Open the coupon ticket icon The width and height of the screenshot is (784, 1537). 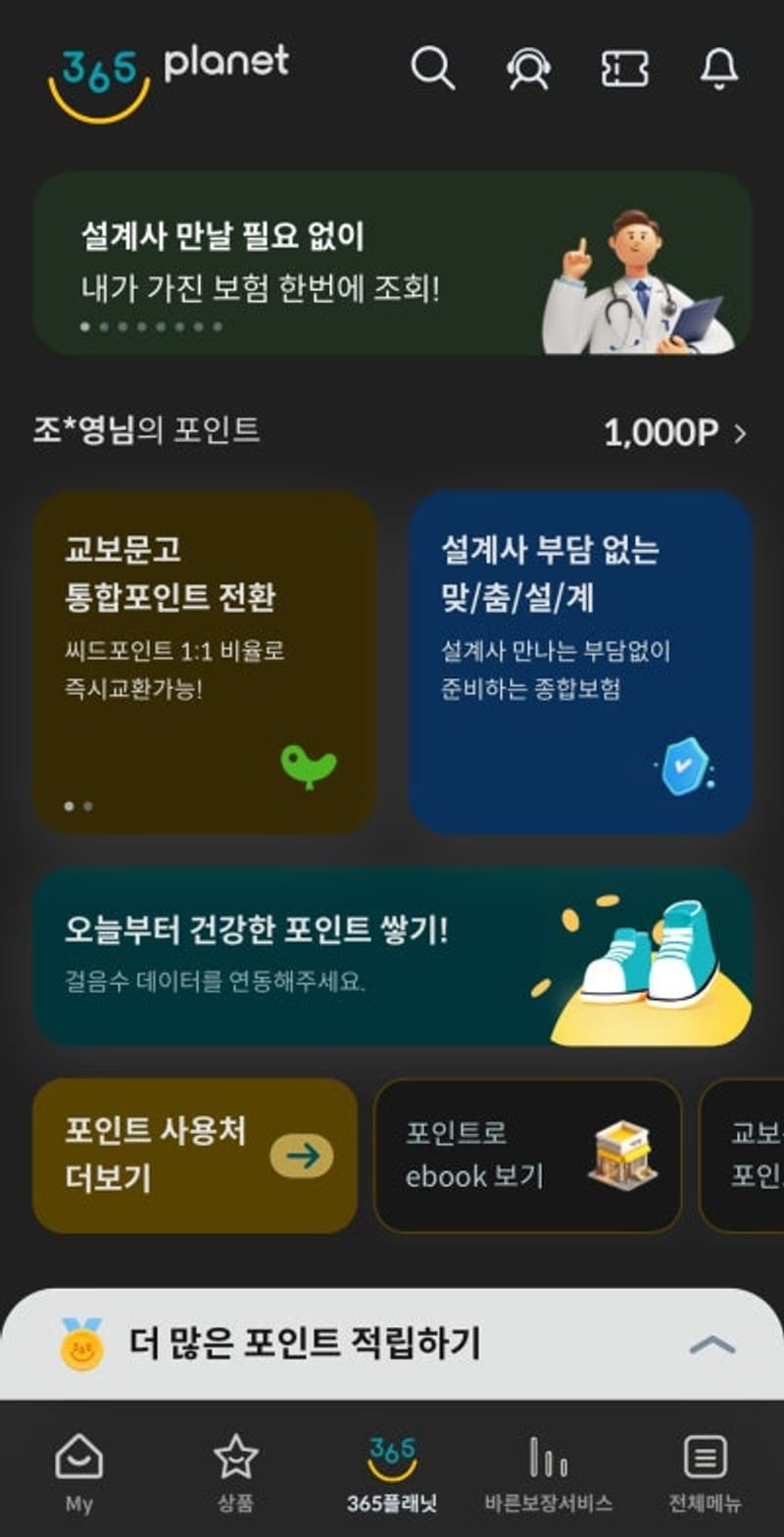(x=624, y=68)
